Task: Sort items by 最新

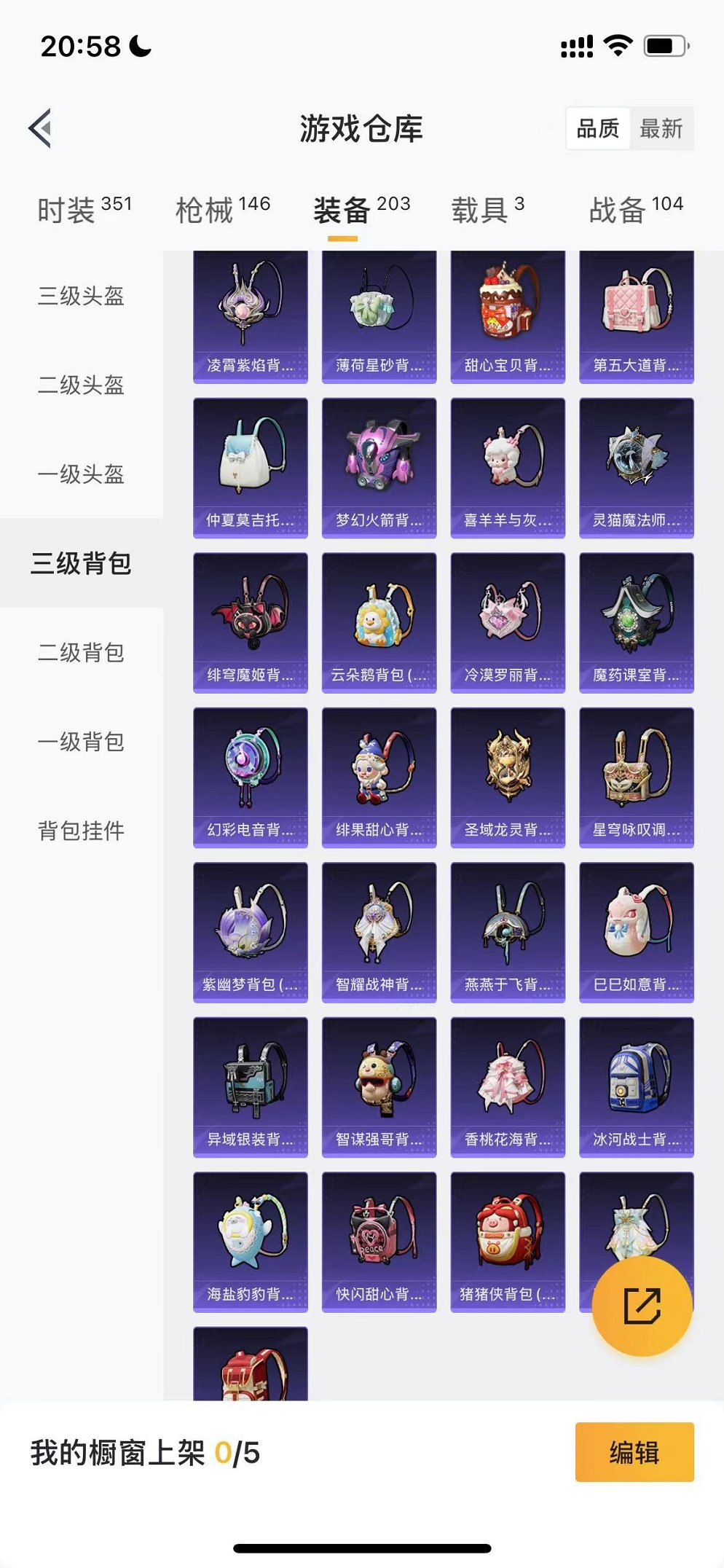Action: [x=661, y=129]
